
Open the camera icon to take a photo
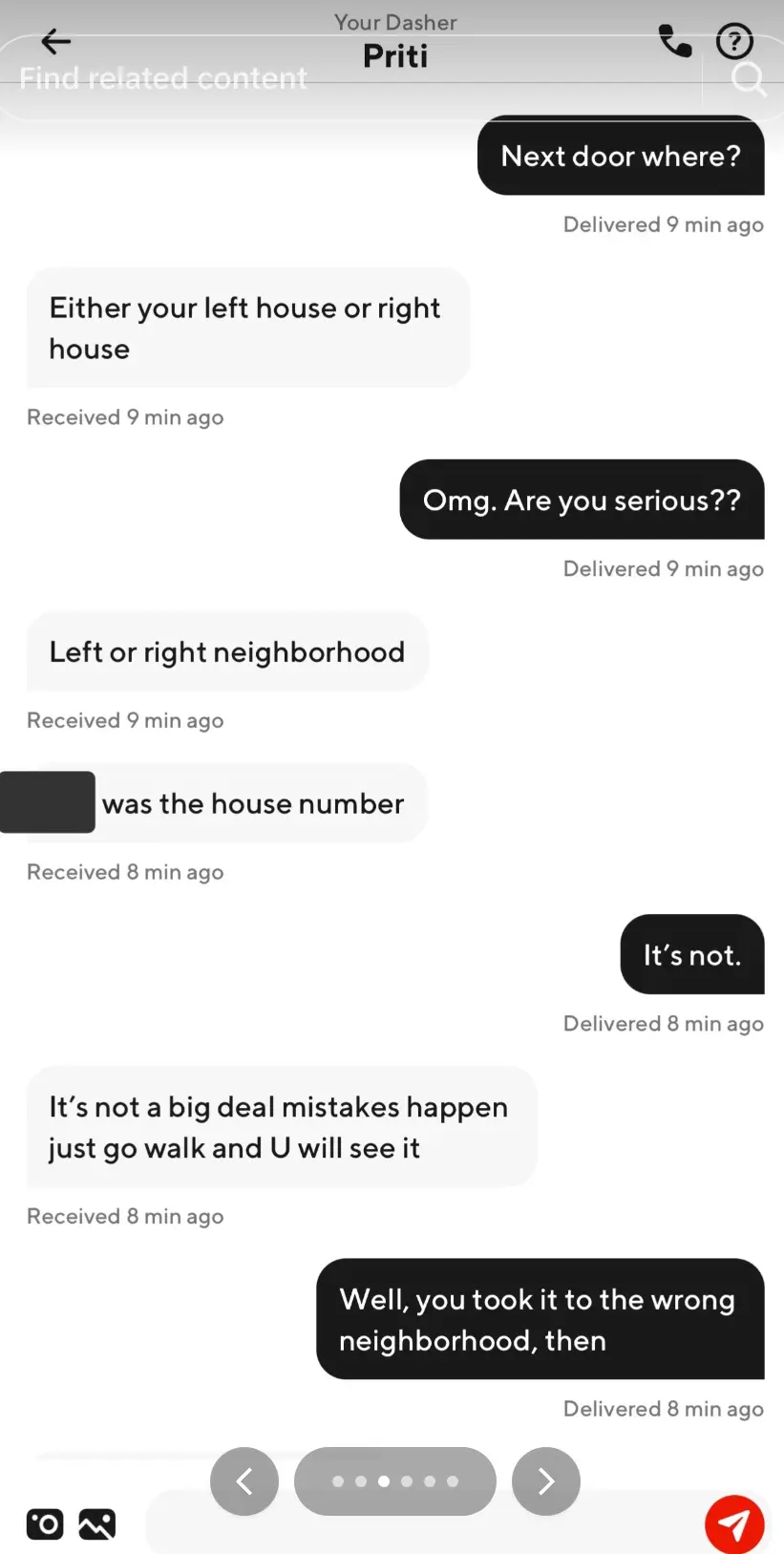[44, 1524]
